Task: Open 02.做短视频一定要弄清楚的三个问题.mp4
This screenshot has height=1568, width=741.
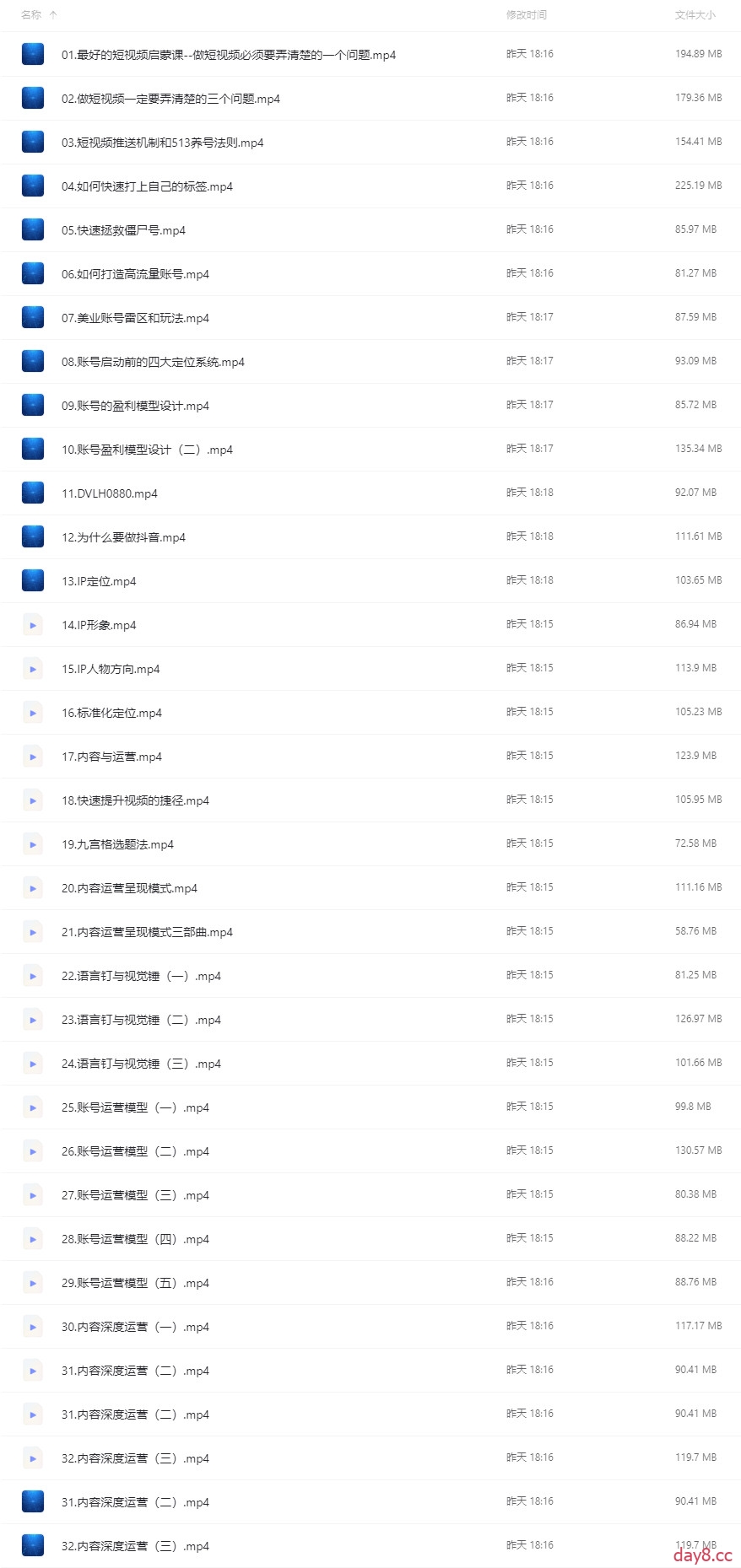Action: pyautogui.click(x=170, y=99)
